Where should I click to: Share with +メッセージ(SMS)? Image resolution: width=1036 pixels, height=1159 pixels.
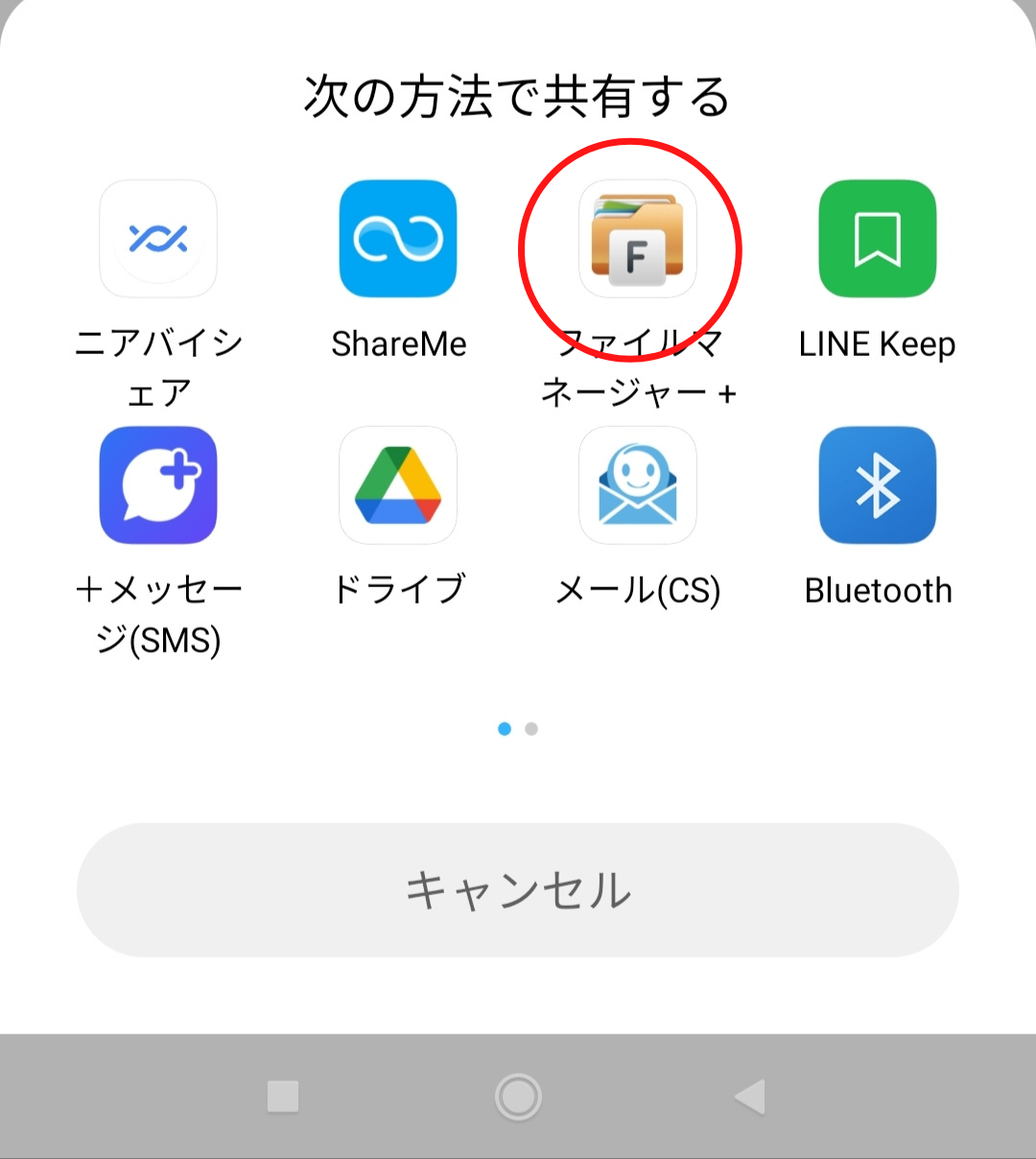click(x=158, y=485)
